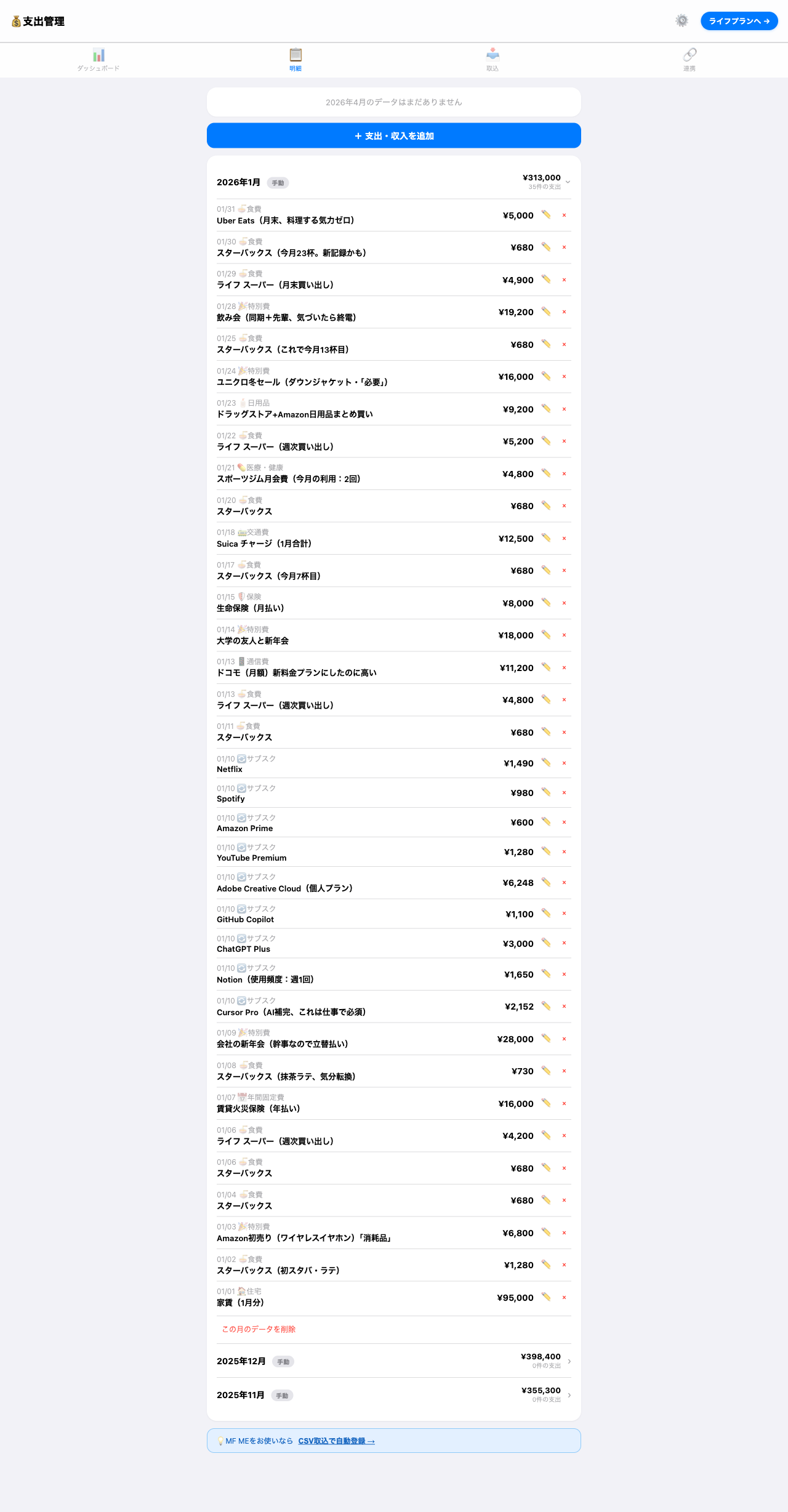
Task: Tap 支出・収入を追加 button
Action: click(394, 135)
